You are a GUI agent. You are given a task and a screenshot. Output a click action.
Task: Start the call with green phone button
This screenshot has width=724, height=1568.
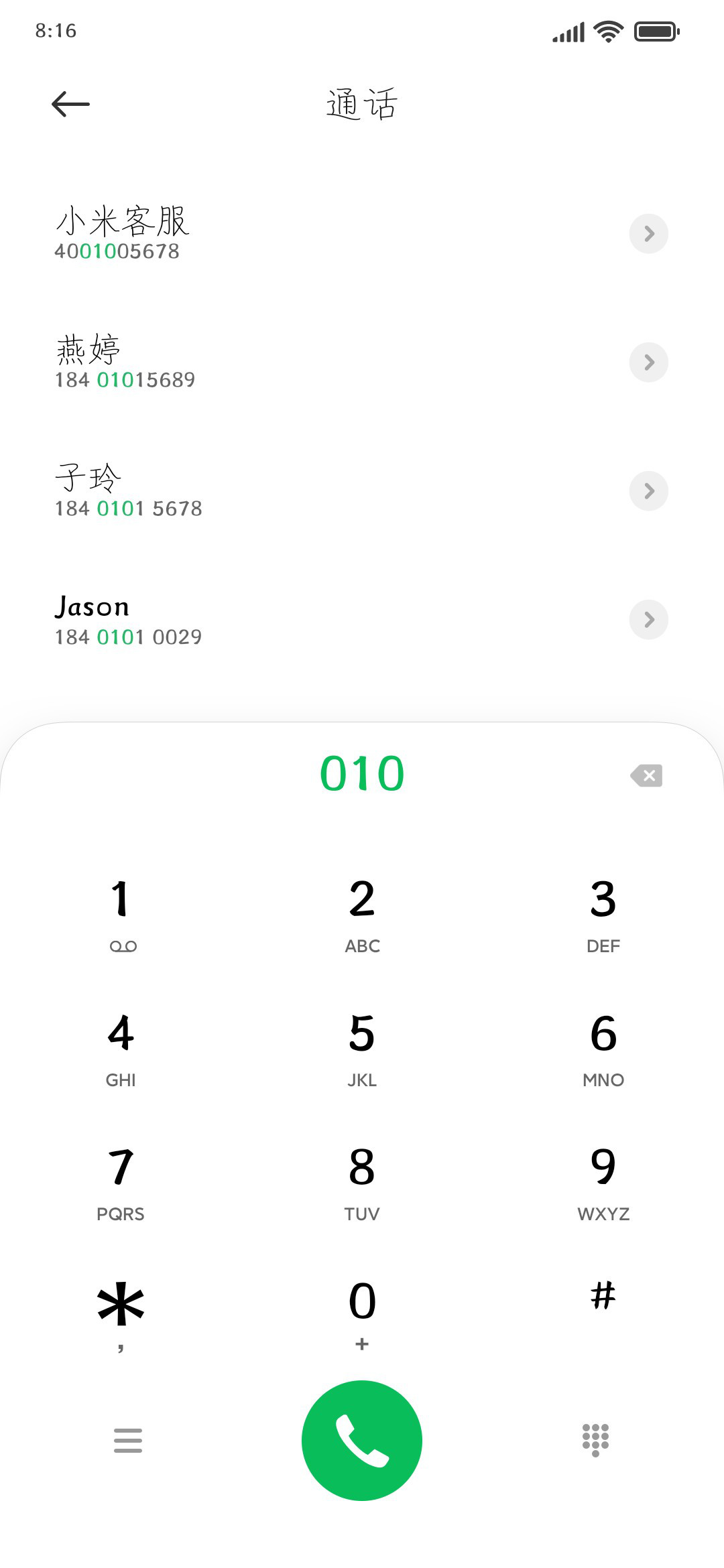pyautogui.click(x=362, y=1441)
